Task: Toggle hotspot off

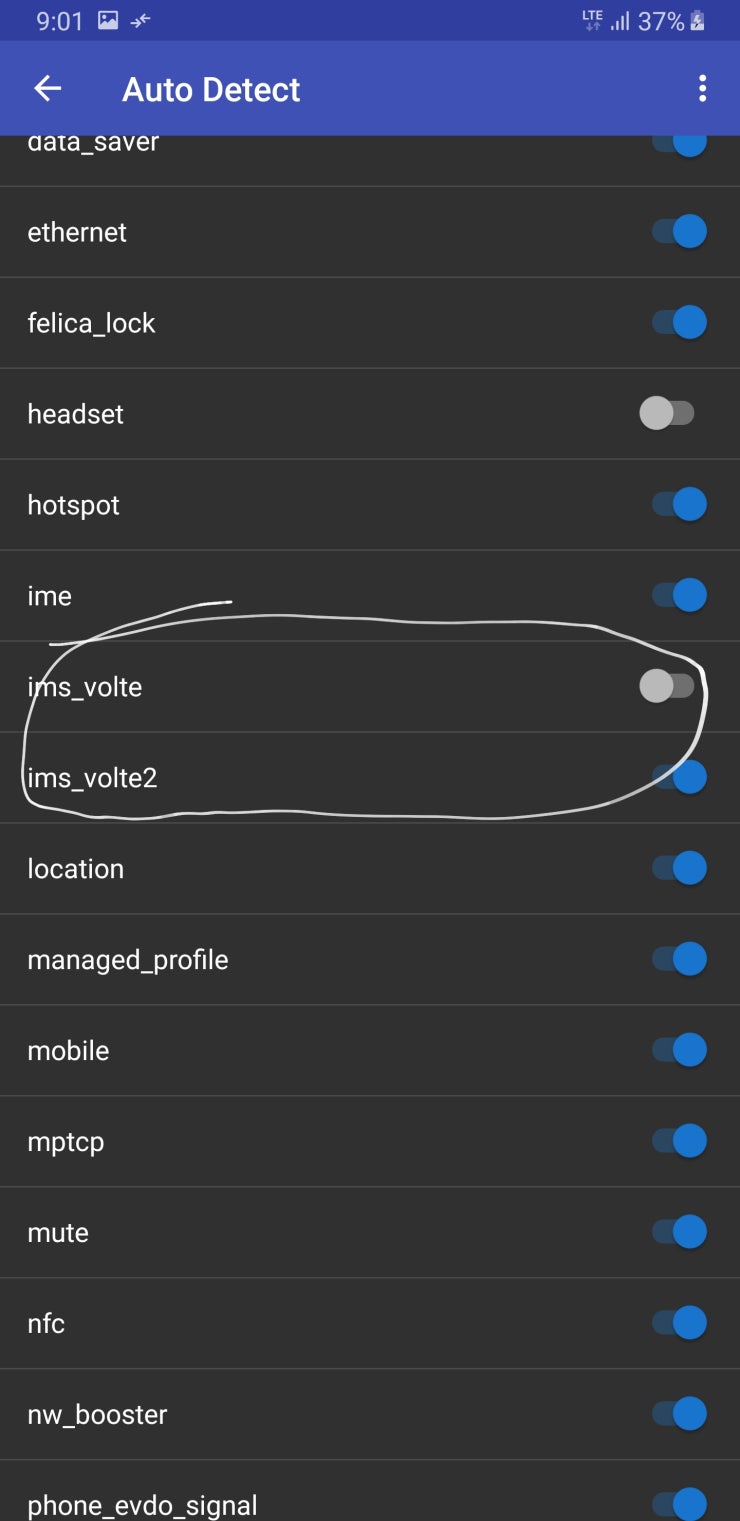Action: 680,504
